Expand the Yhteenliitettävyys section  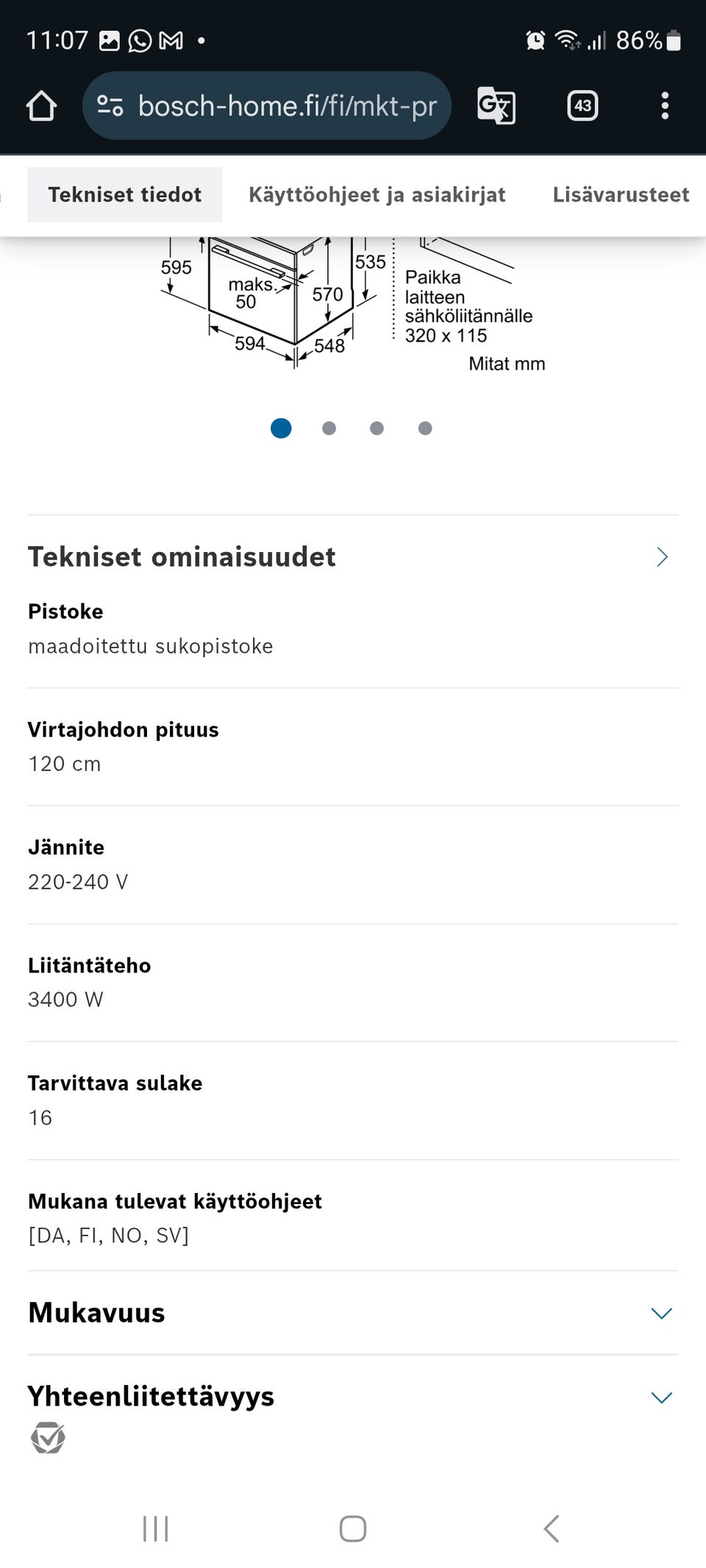coord(662,1397)
